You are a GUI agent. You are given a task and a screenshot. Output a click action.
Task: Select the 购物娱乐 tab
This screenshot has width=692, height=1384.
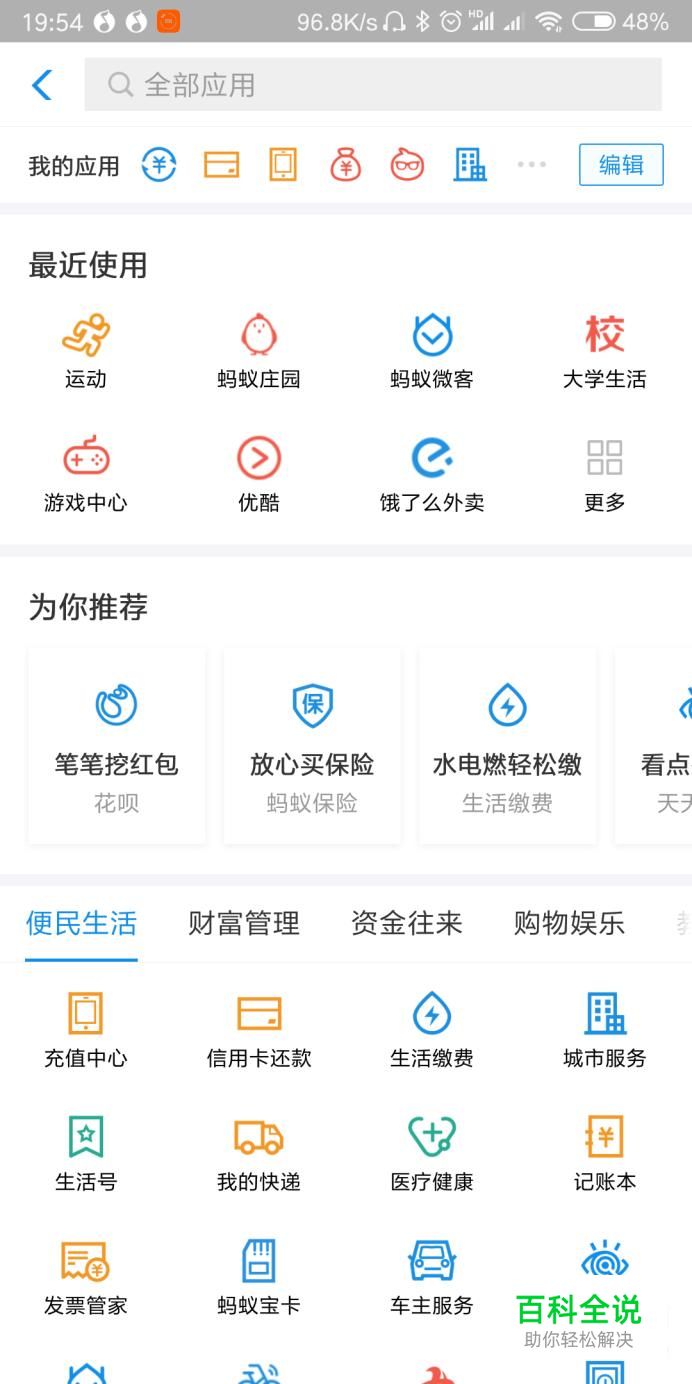pyautogui.click(x=569, y=923)
